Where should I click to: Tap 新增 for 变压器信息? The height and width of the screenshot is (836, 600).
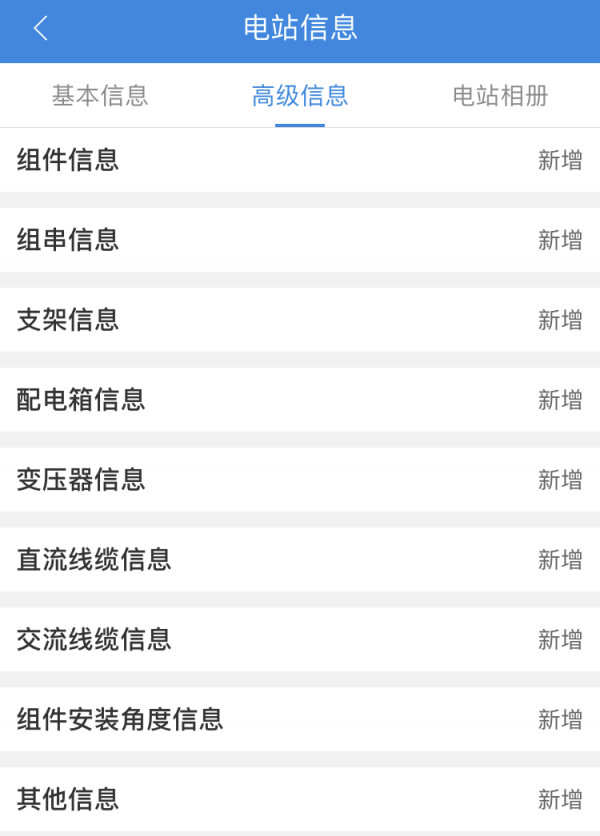(x=560, y=480)
